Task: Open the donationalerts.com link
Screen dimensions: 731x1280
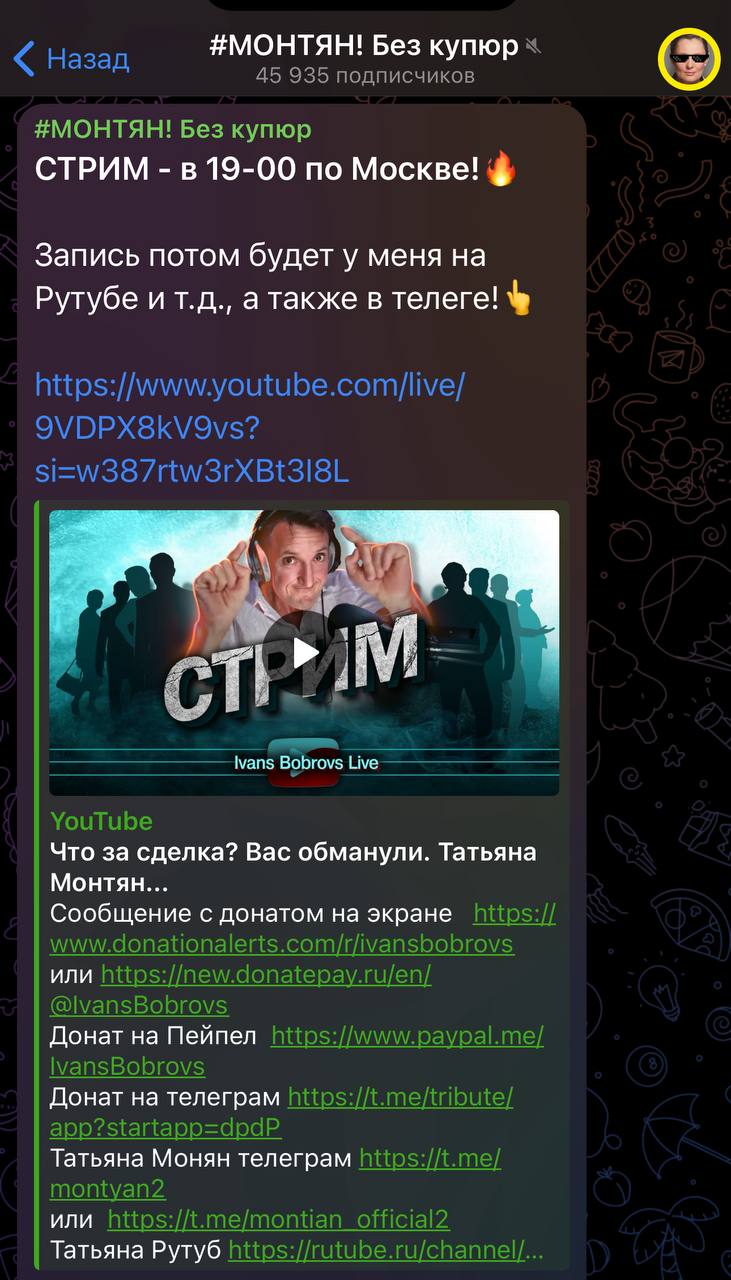Action: point(281,943)
